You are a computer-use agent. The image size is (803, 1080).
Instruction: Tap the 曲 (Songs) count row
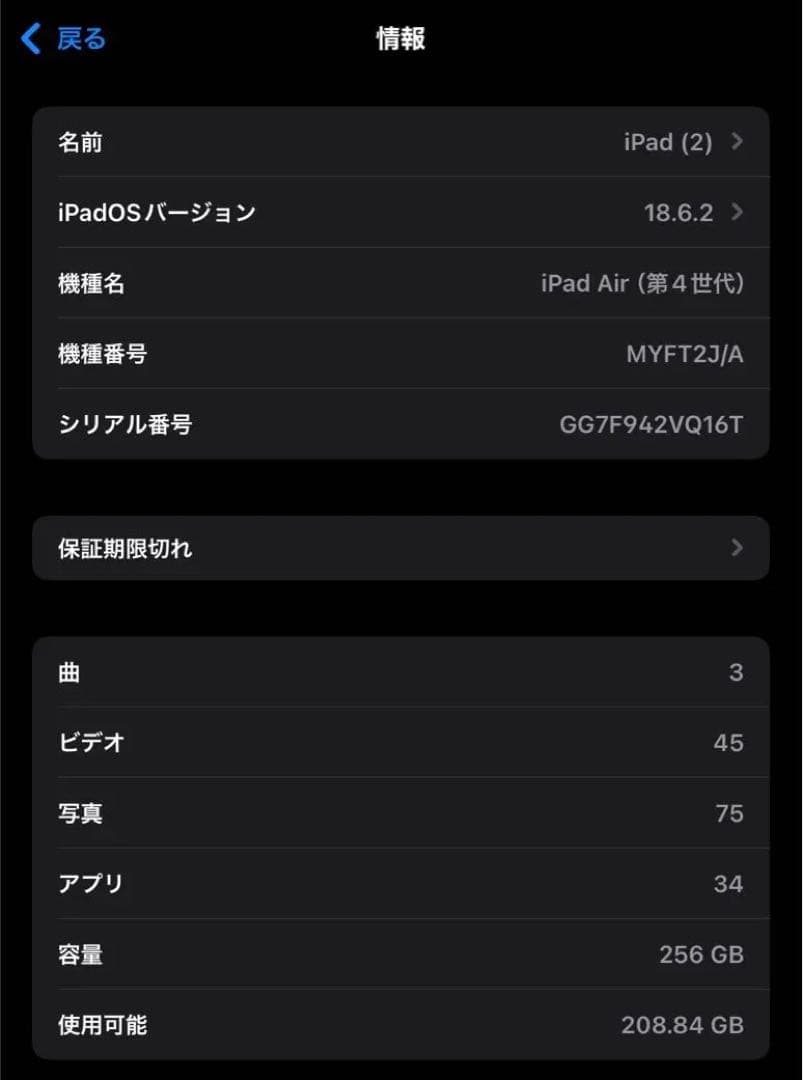tap(400, 672)
